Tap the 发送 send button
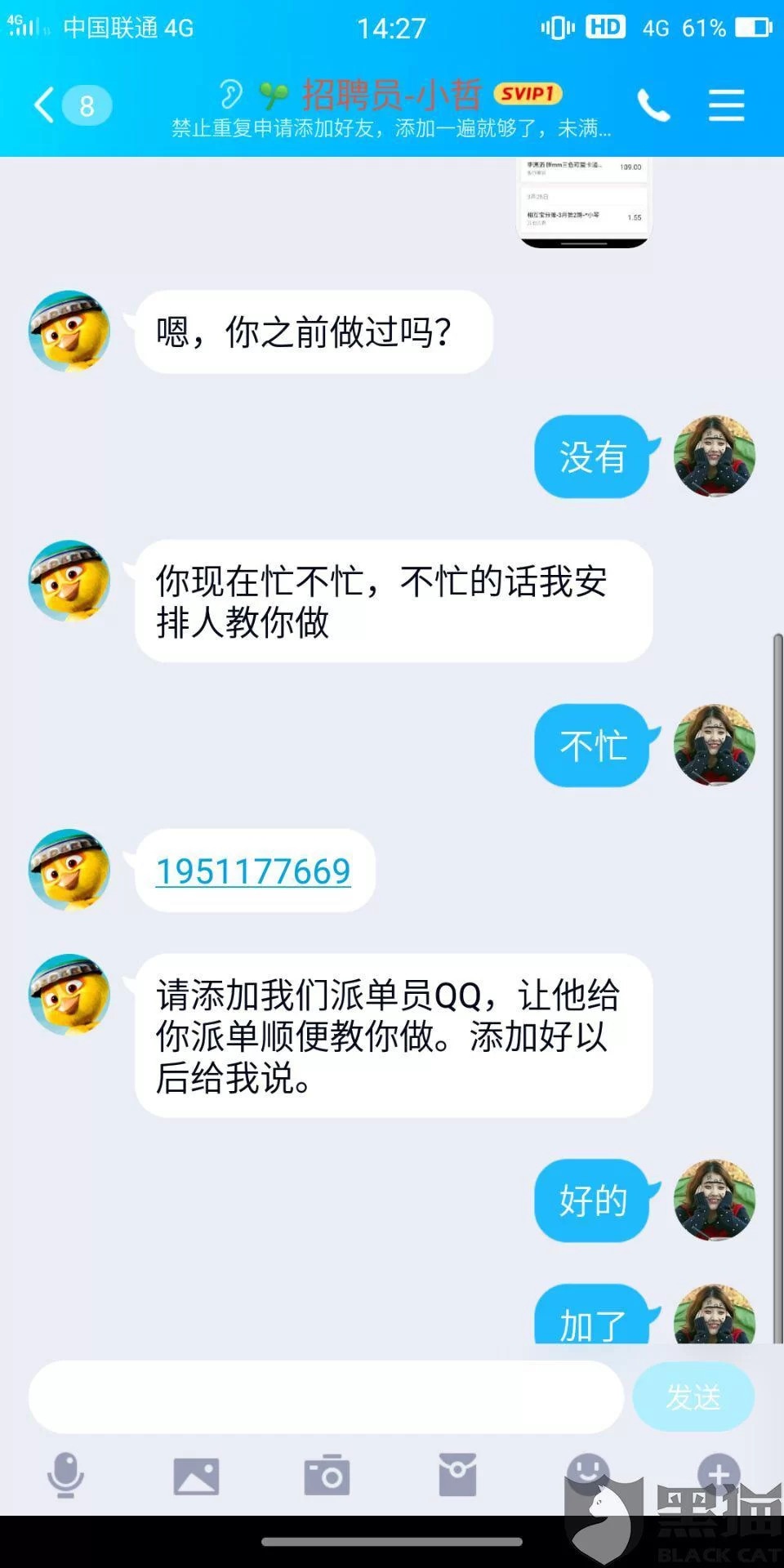Viewport: 784px width, 1568px height. (693, 1396)
